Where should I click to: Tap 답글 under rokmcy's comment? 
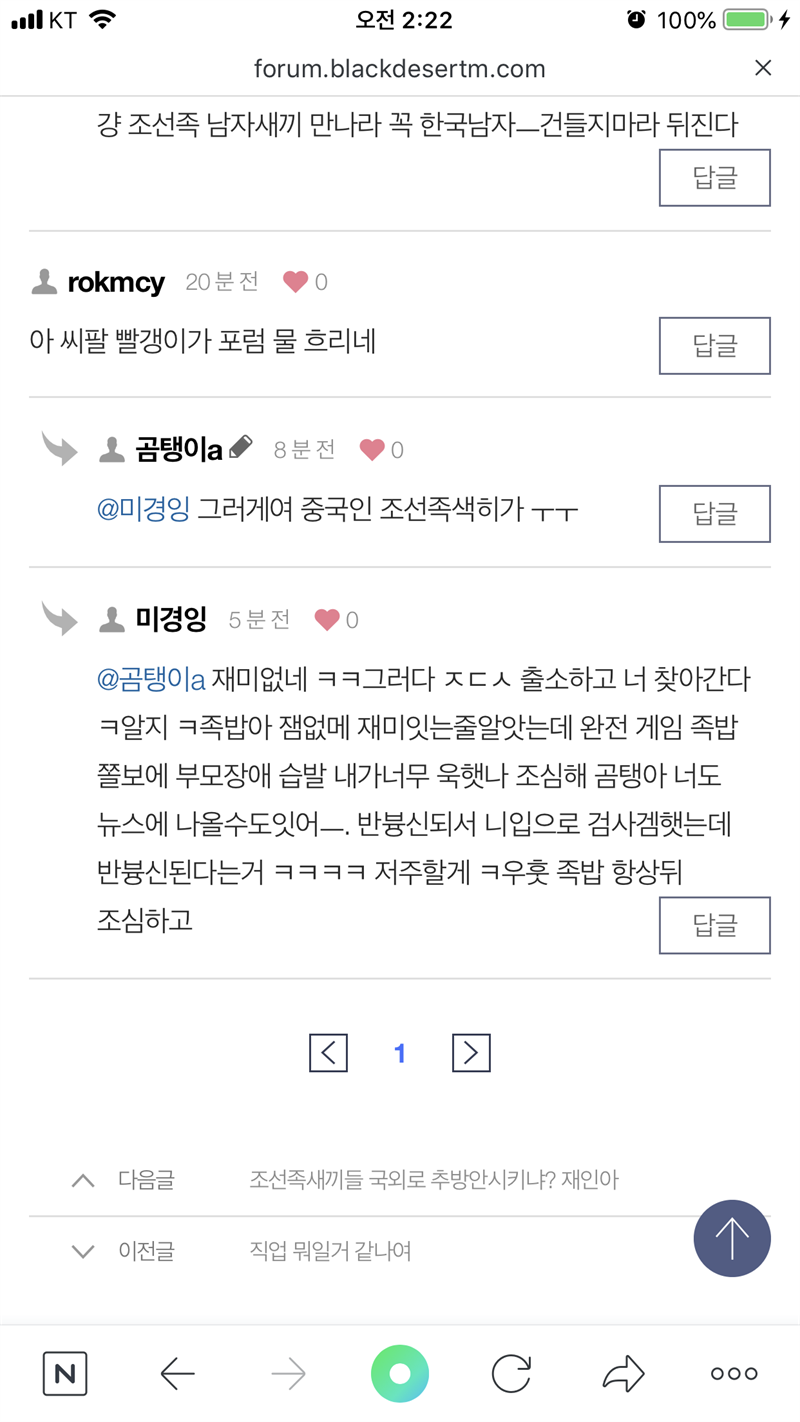(714, 346)
